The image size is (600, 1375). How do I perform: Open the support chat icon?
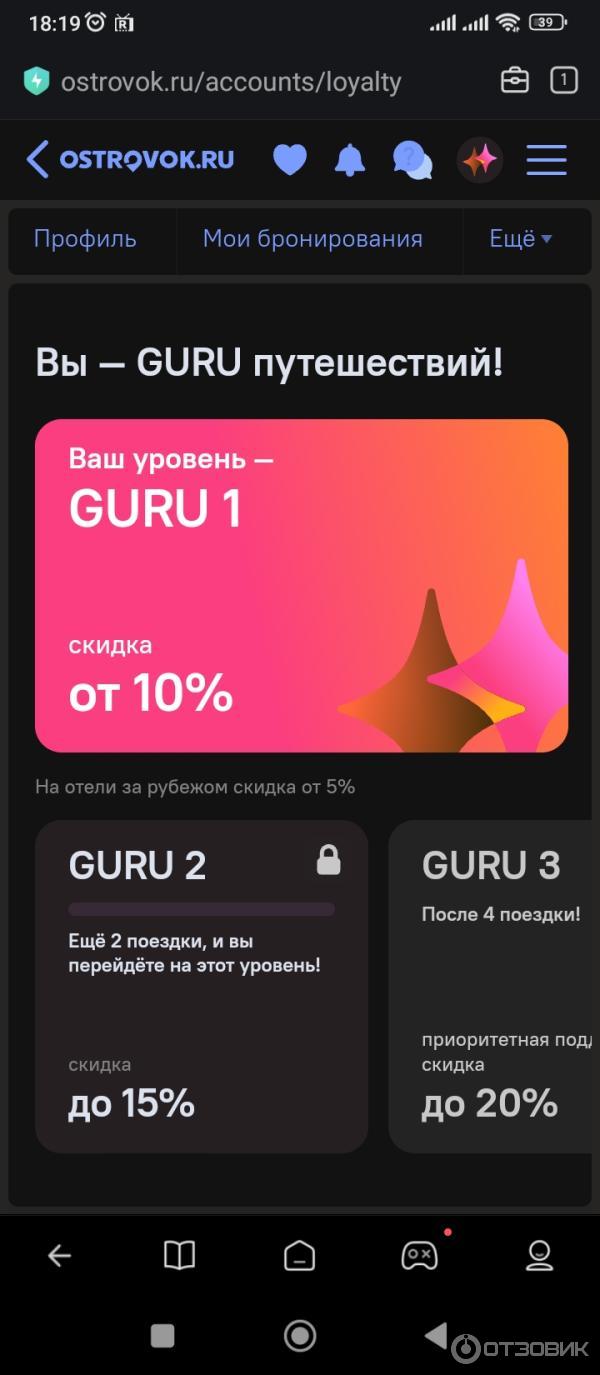click(412, 160)
